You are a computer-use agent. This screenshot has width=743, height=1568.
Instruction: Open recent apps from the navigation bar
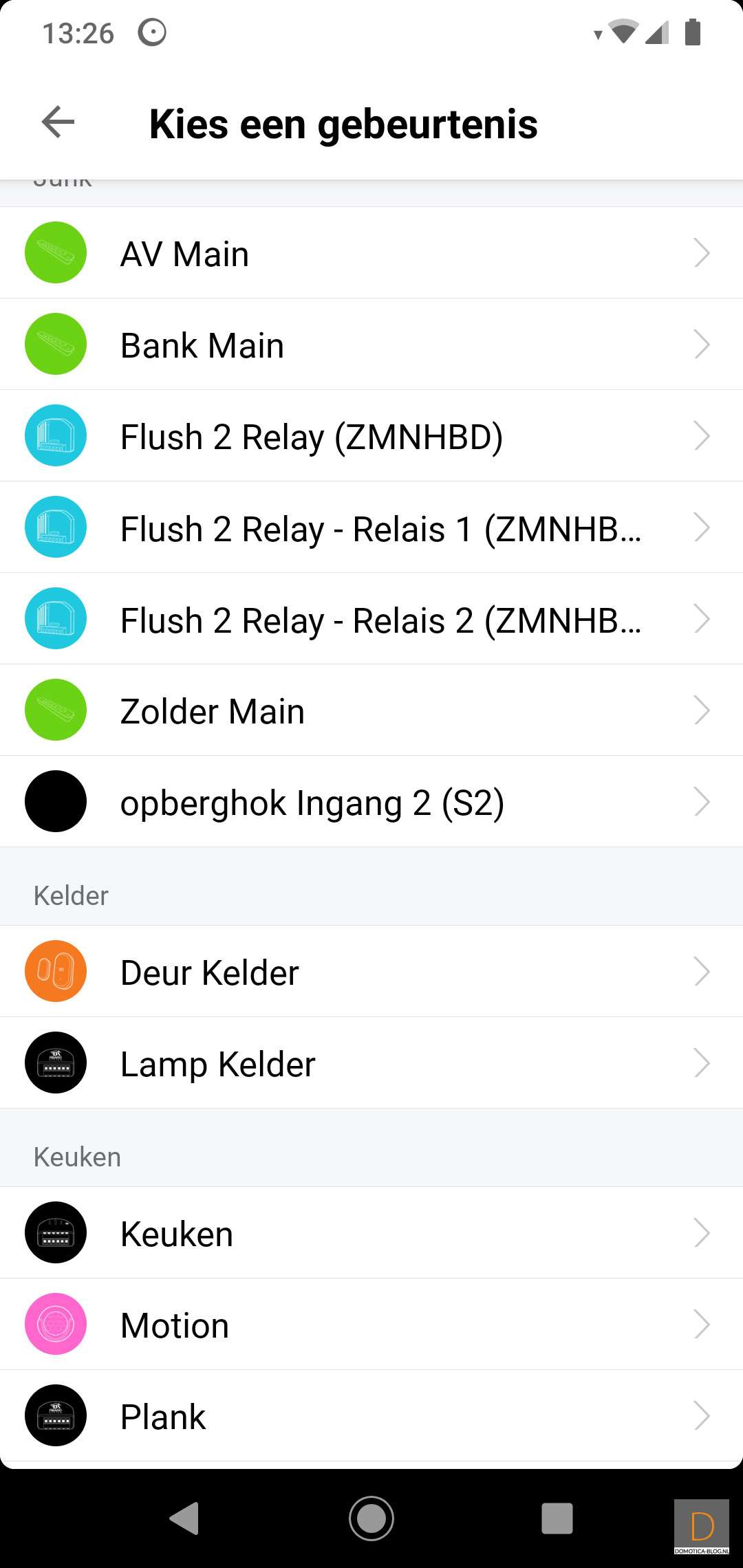coord(557,1518)
